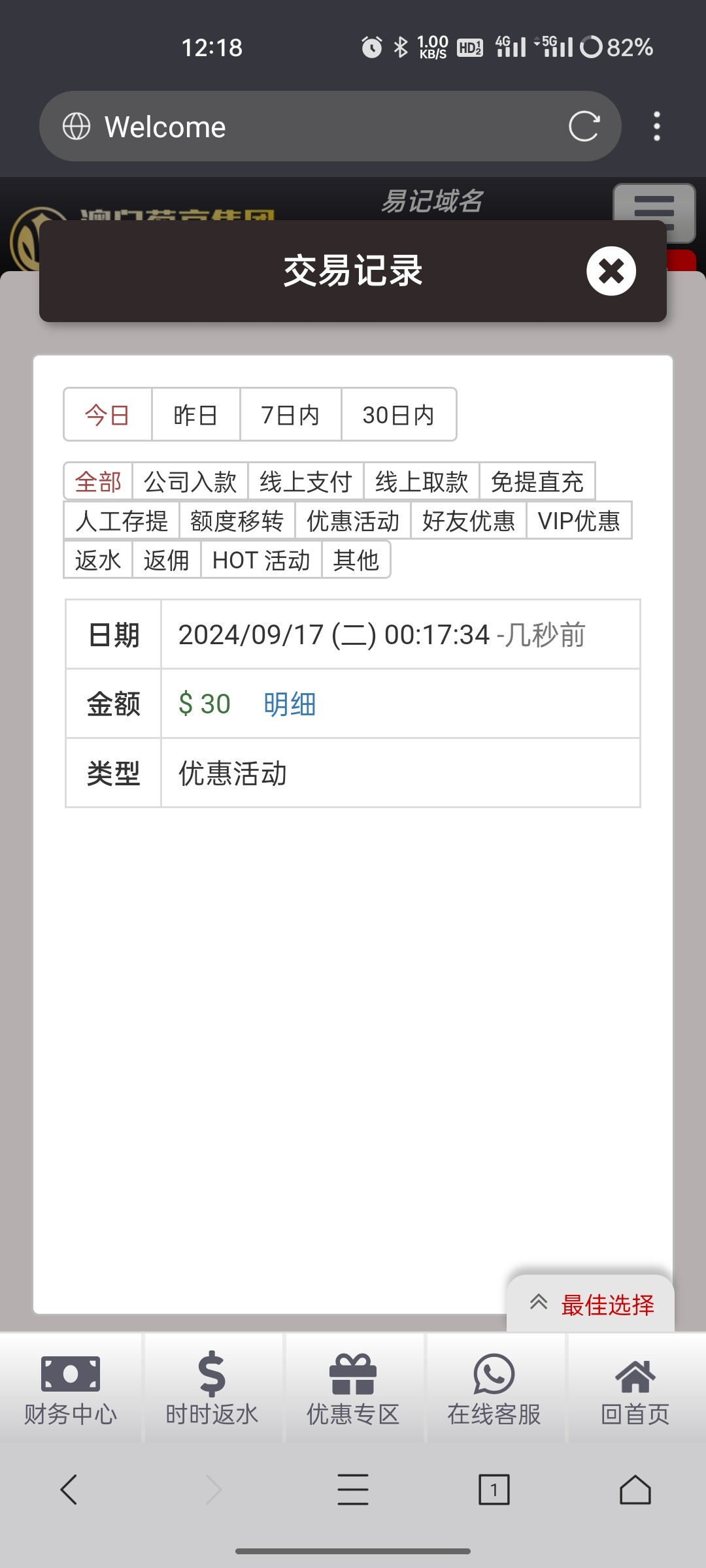Select the 30日内 range
Screen dimensions: 706x1568
[x=398, y=415]
